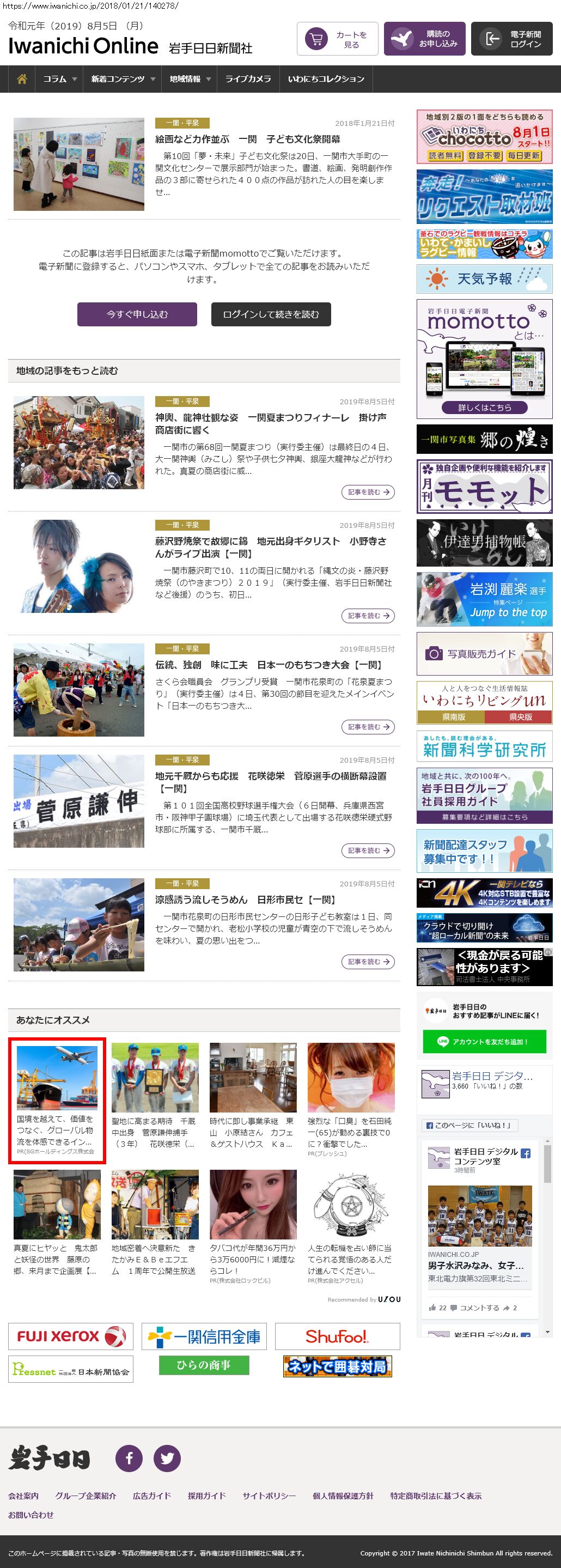The width and height of the screenshot is (561, 1568).
Task: Select 購読のお申し込み button
Action: 425,39
